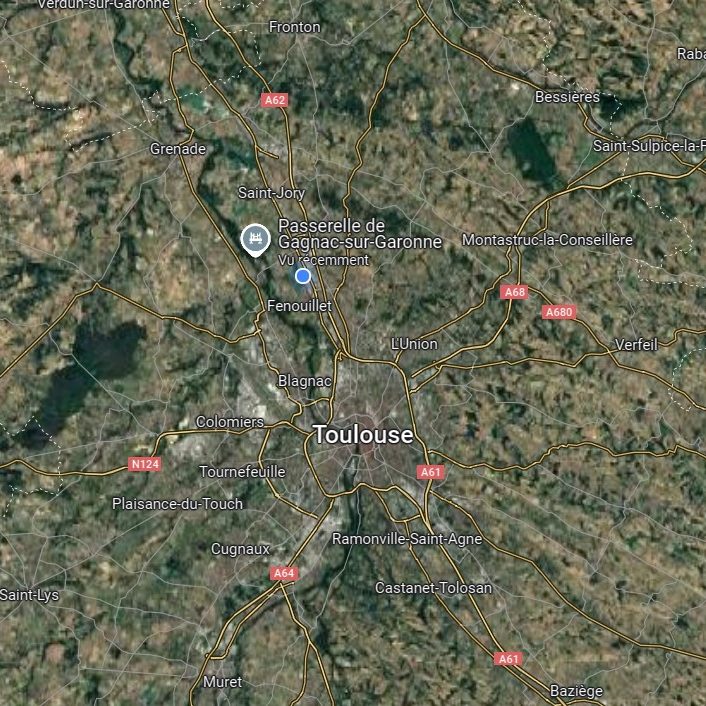Screen dimensions: 706x706
Task: Tap the blue current location dot
Action: 303,275
